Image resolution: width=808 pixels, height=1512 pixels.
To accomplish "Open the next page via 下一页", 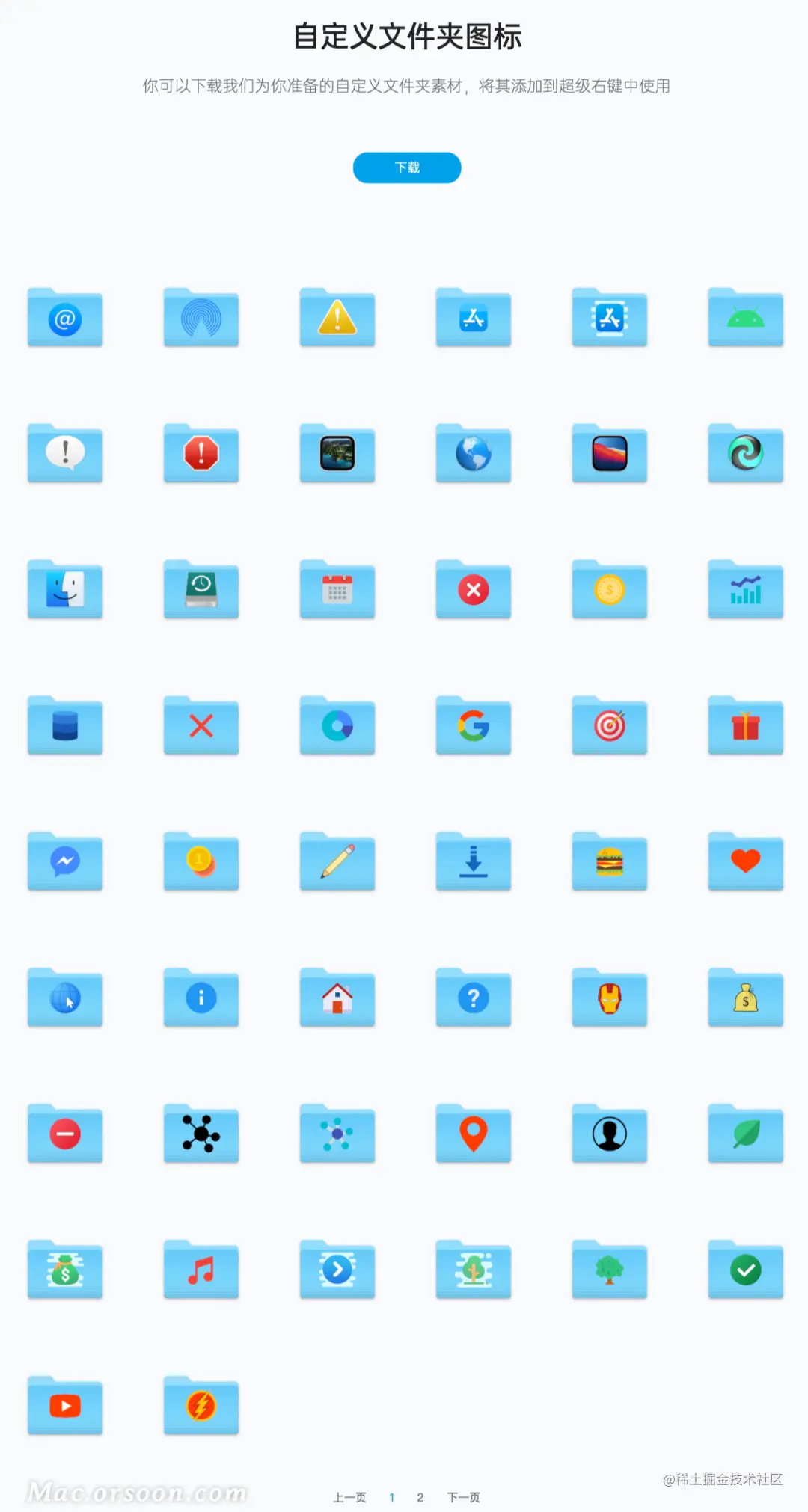I will [464, 1497].
